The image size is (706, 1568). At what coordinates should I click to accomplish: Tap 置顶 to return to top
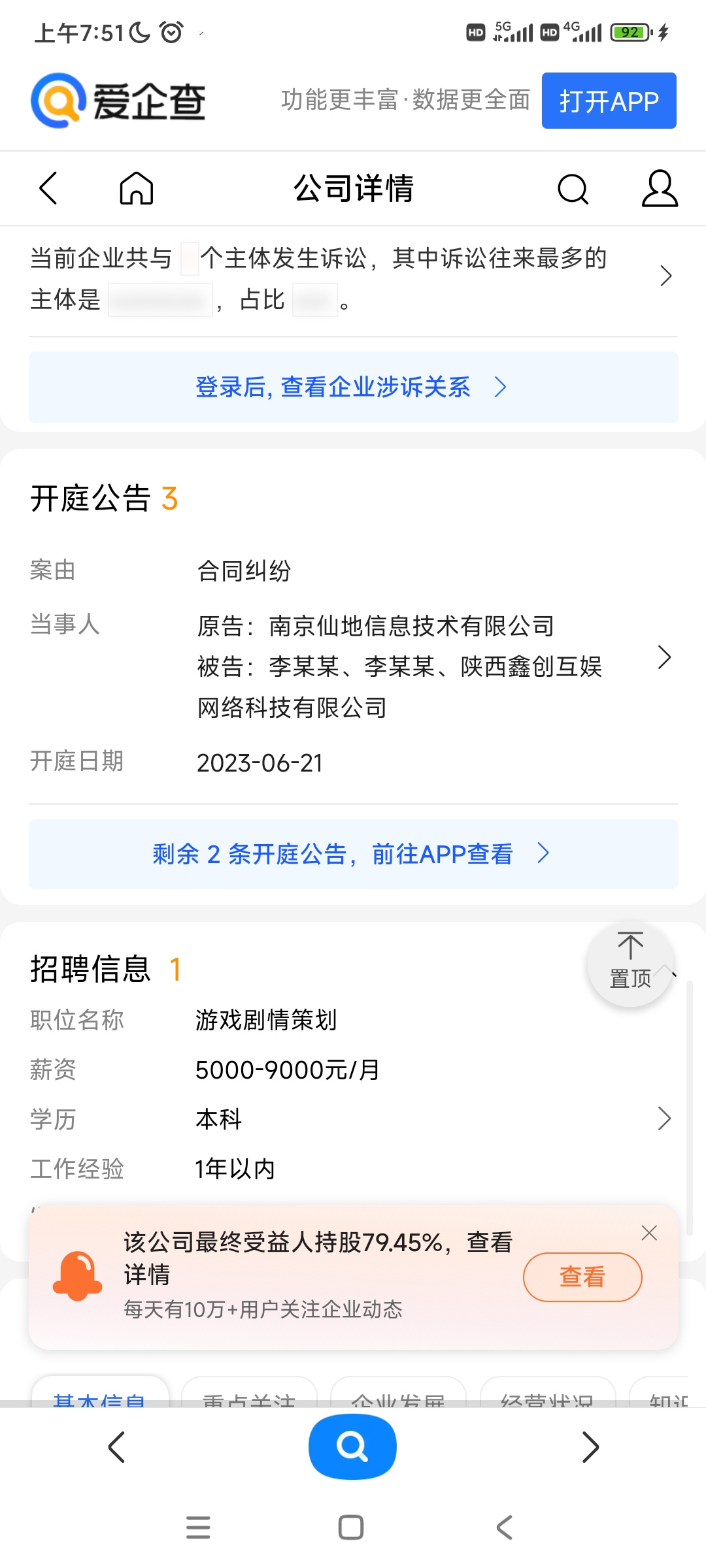click(x=630, y=963)
